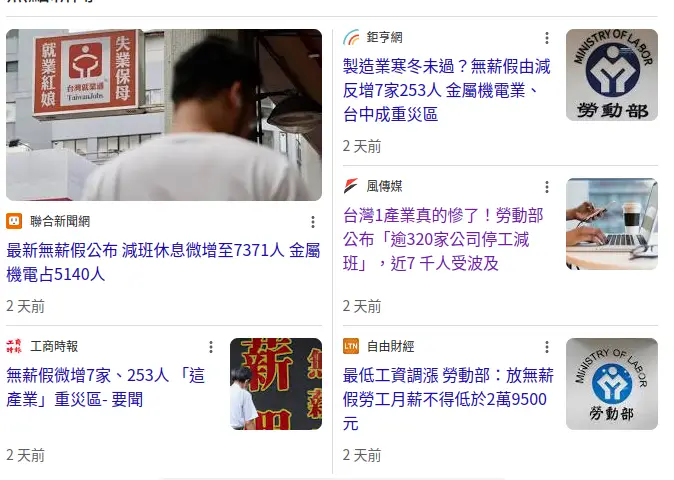Read 風傳媒 article on 逾320家公司停工減班
Screen dimensions: 674x480
pyautogui.click(x=443, y=239)
